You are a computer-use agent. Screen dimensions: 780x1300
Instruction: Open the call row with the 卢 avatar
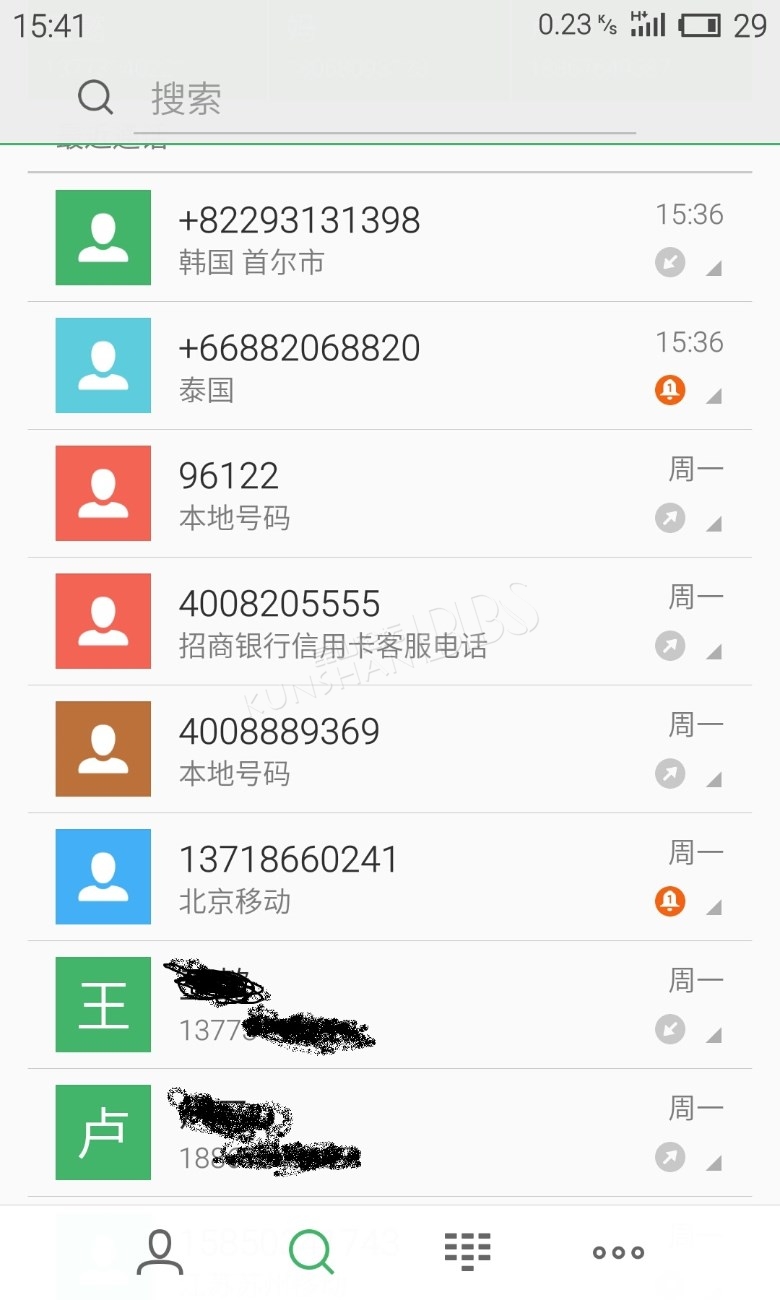click(390, 1133)
